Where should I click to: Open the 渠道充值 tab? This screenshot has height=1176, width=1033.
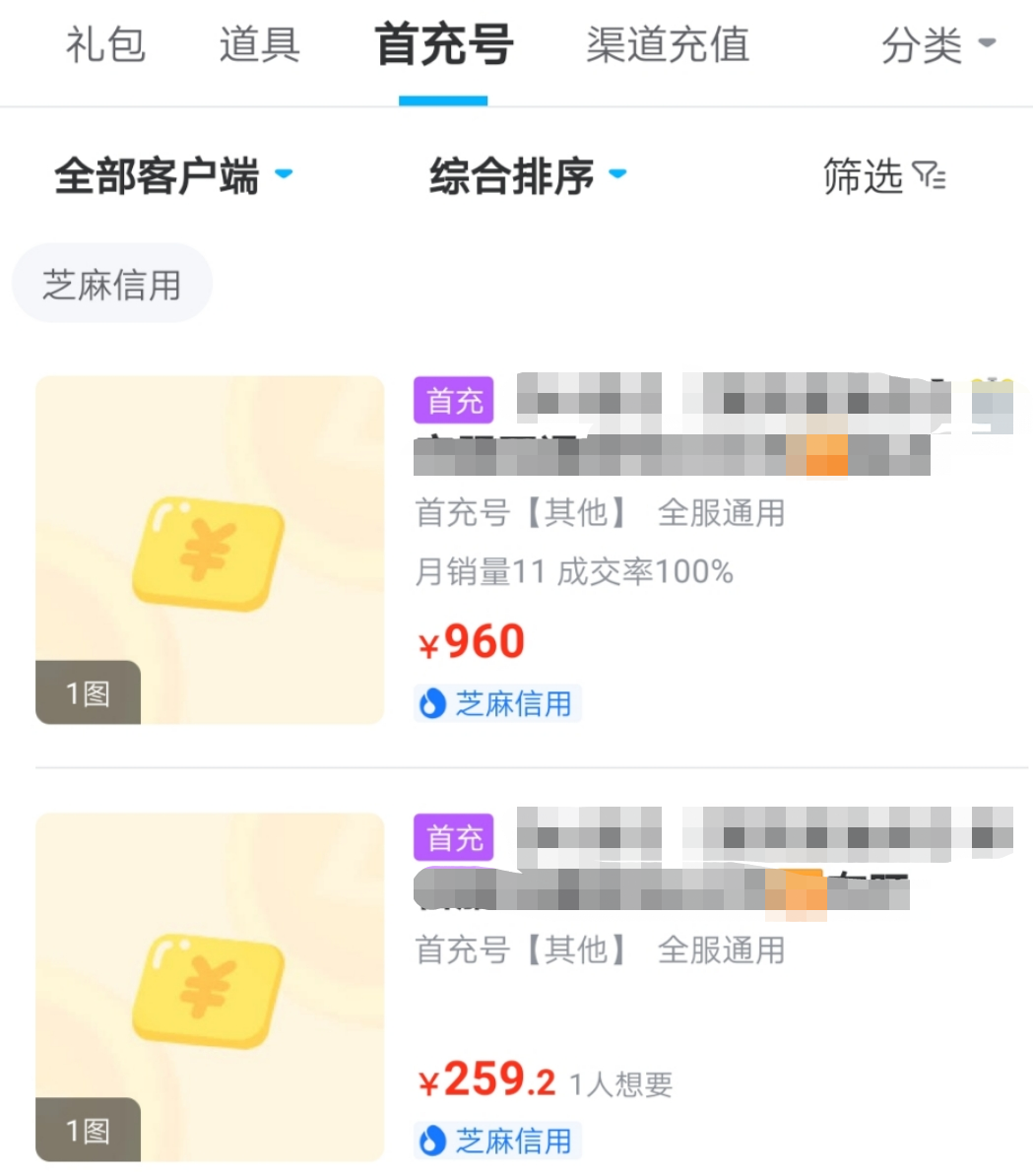tap(668, 45)
